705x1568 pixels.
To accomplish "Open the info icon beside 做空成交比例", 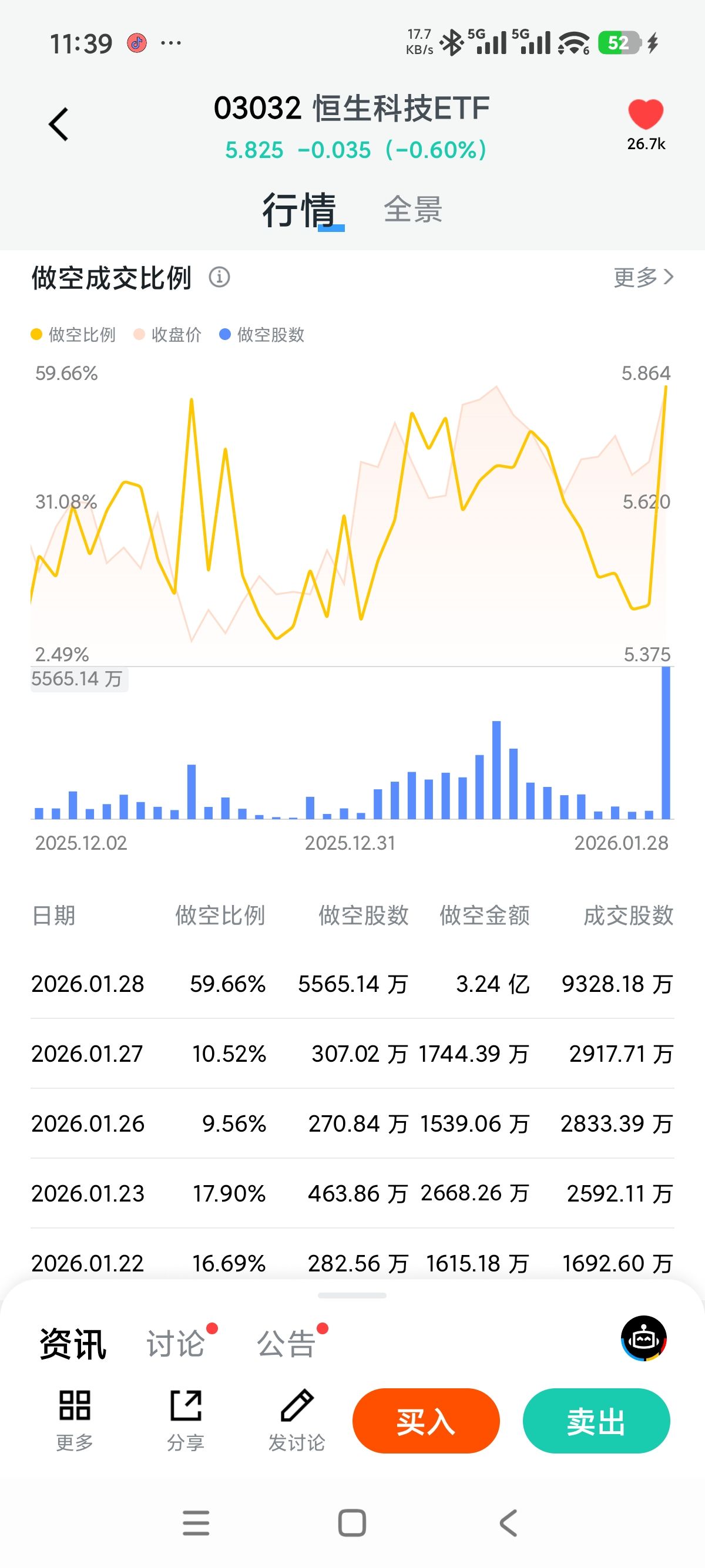I will tap(220, 278).
